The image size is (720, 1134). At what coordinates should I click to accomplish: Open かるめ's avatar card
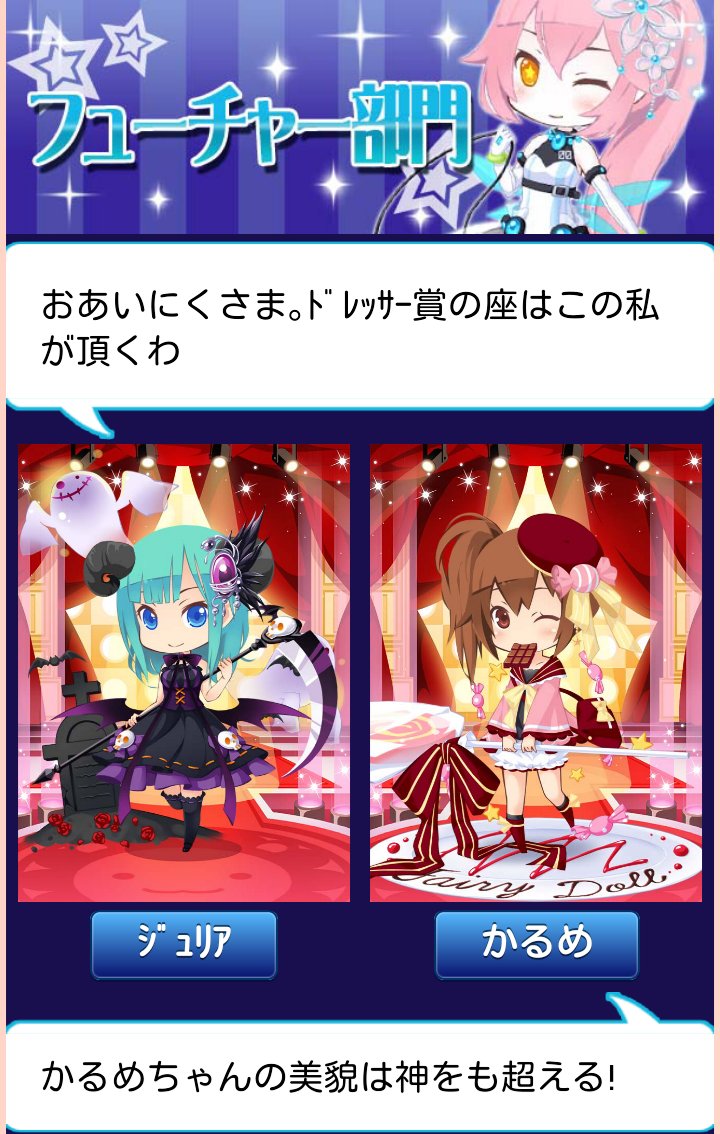[536, 673]
